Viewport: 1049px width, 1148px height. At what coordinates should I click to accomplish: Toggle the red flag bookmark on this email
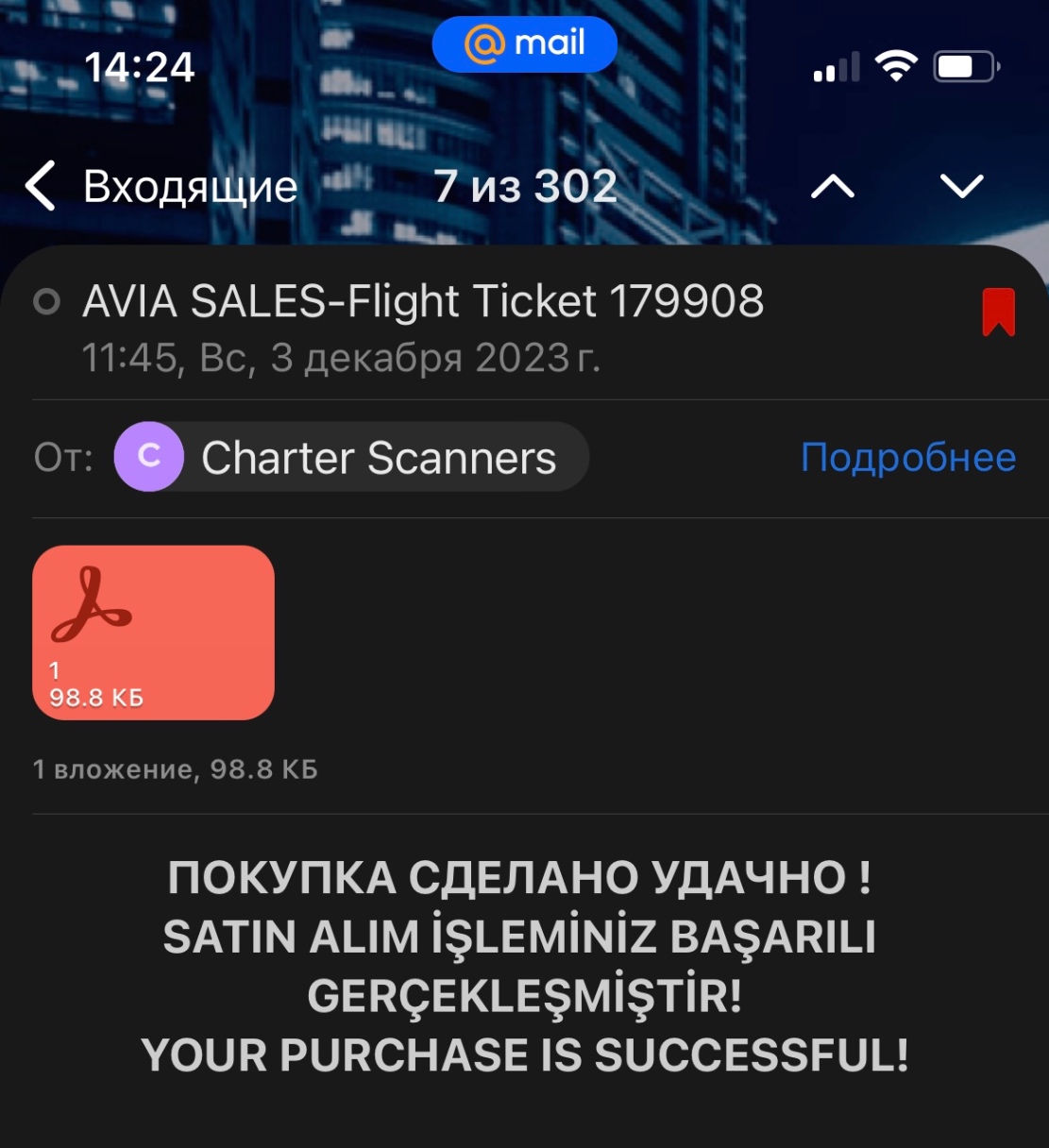(x=998, y=312)
